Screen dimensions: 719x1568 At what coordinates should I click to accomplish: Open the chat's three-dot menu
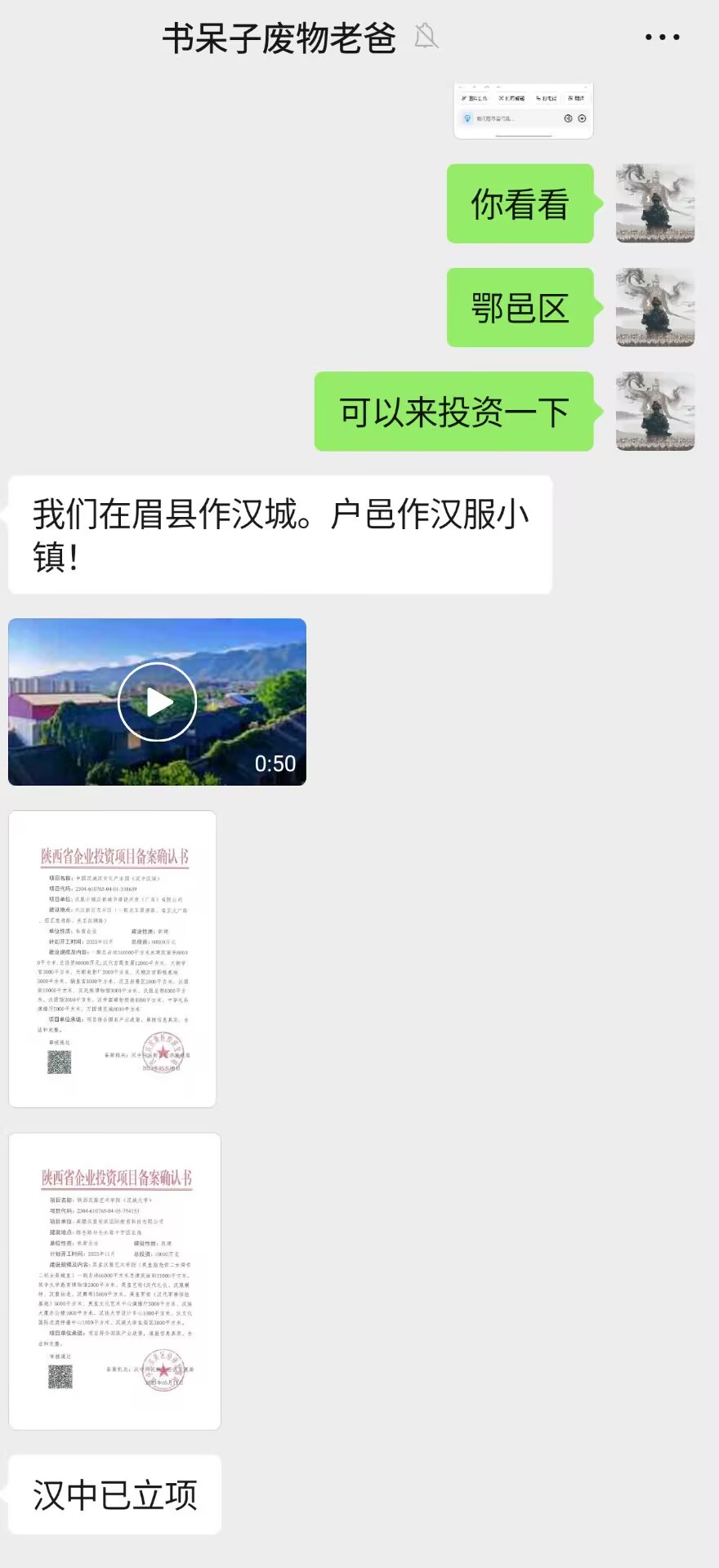662,38
